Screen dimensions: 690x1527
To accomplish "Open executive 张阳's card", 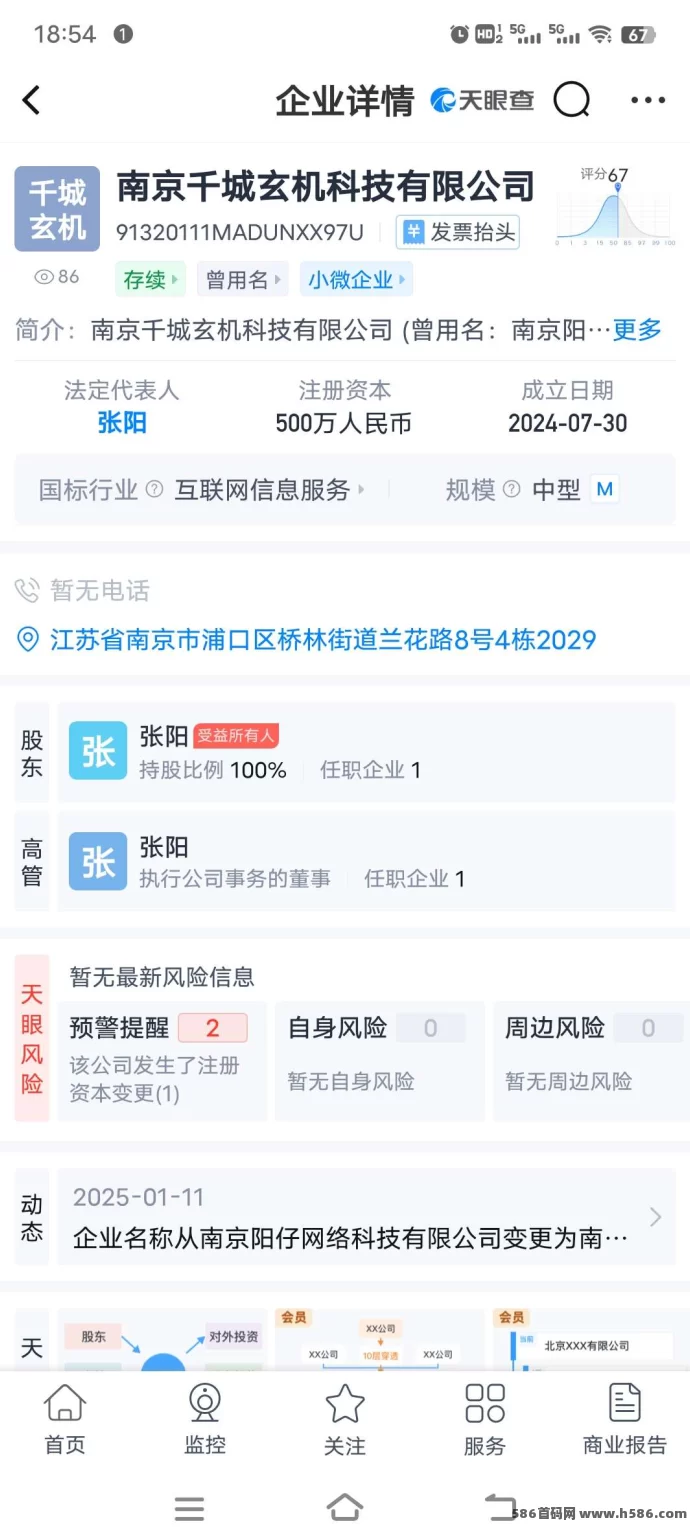I will (366, 861).
